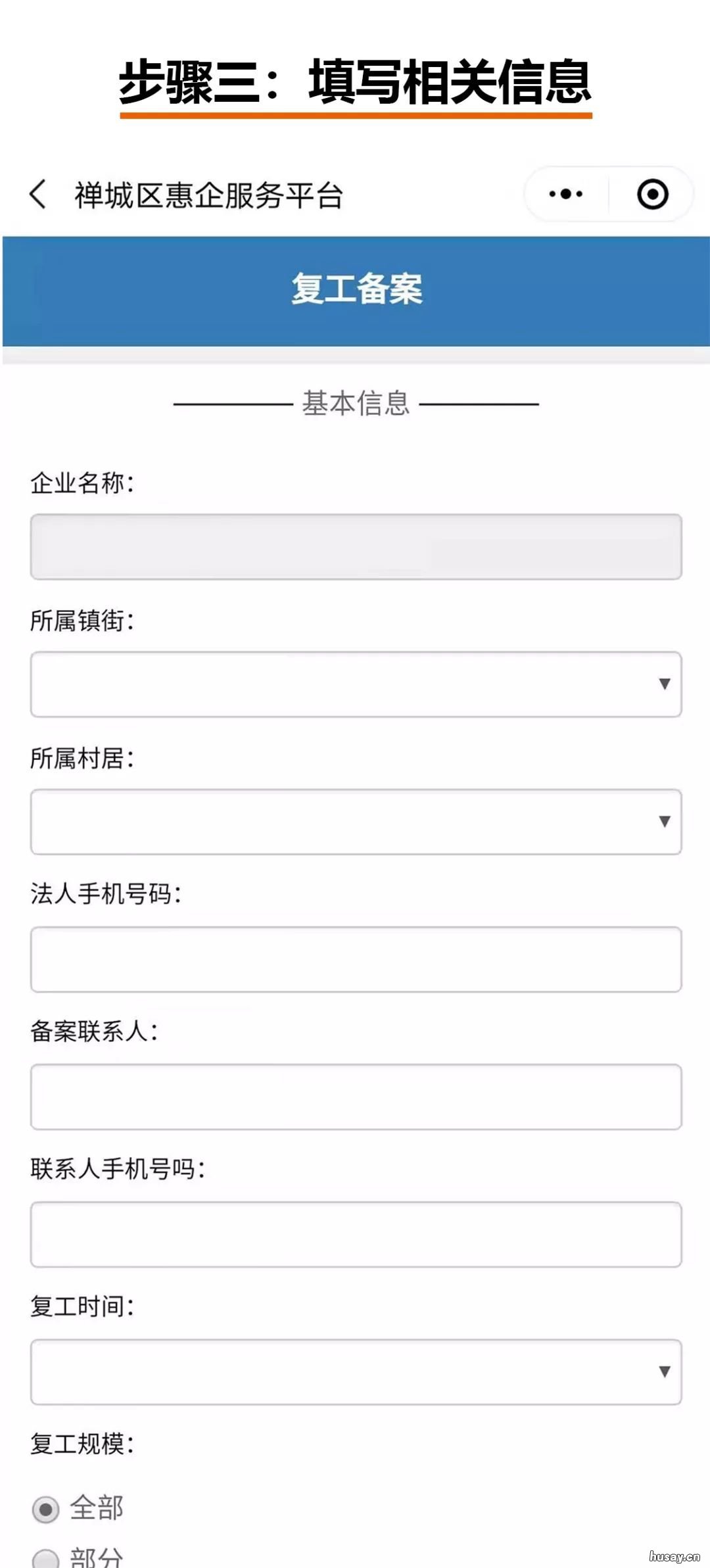Screen dimensions: 710x1568
Task: Click the grayed-out 企业名称 field
Action: point(355,546)
